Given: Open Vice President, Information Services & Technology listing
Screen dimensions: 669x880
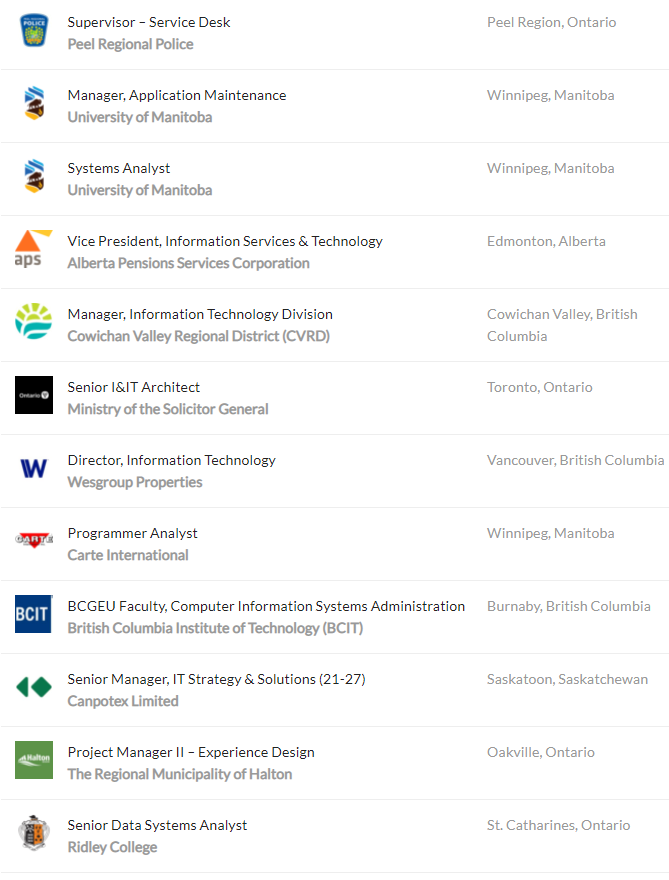Looking at the screenshot, I should tap(225, 241).
